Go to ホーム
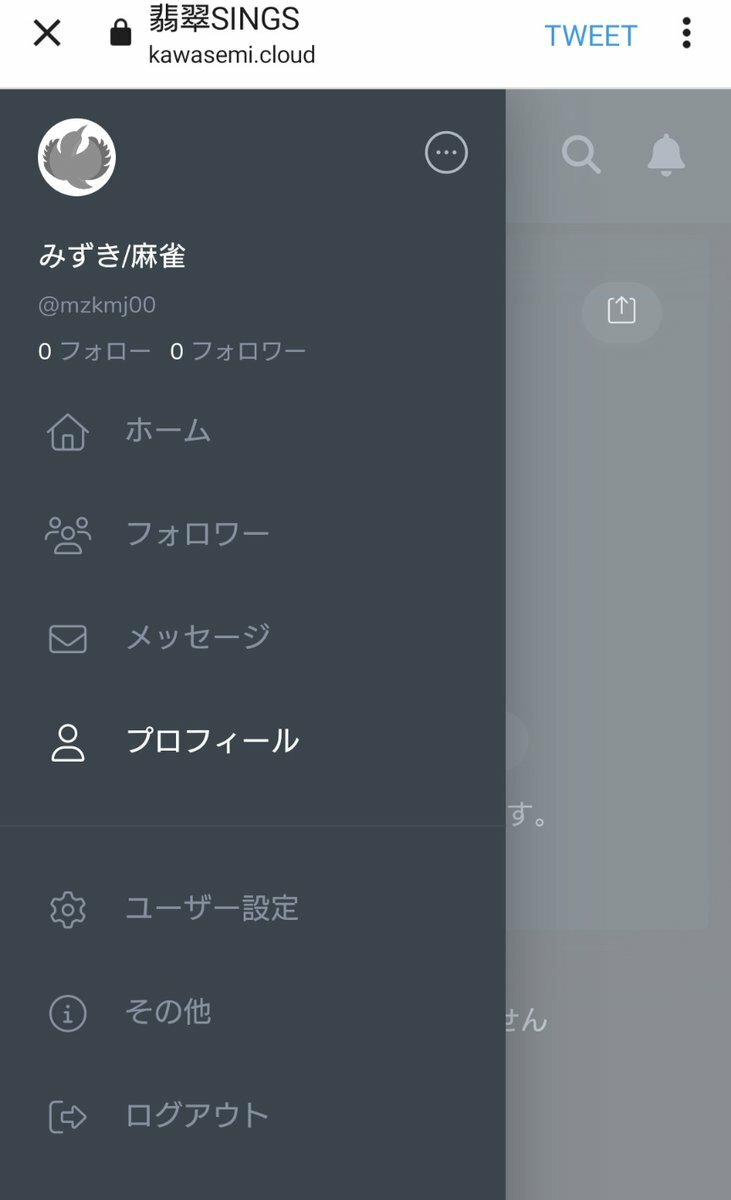Viewport: 731px width, 1200px height. click(x=167, y=431)
